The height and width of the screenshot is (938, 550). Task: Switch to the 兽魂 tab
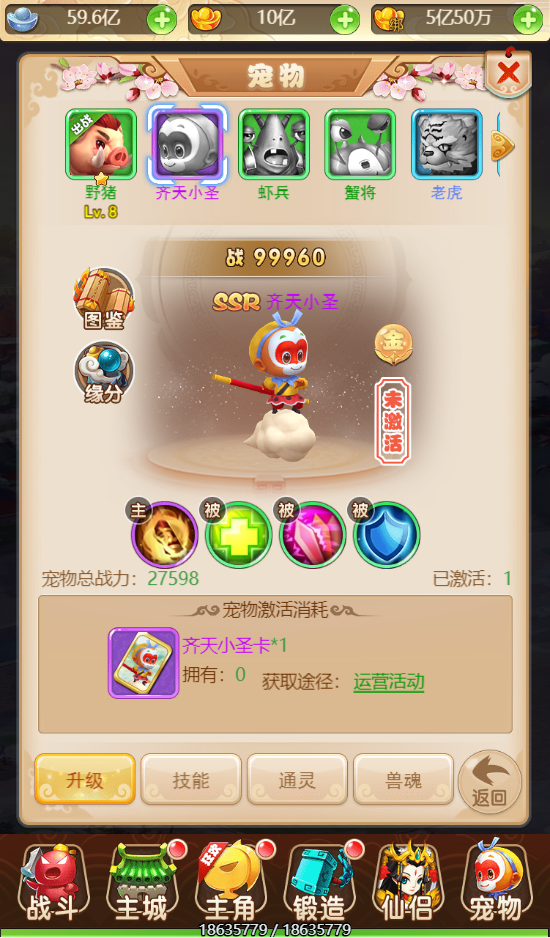coord(403,779)
